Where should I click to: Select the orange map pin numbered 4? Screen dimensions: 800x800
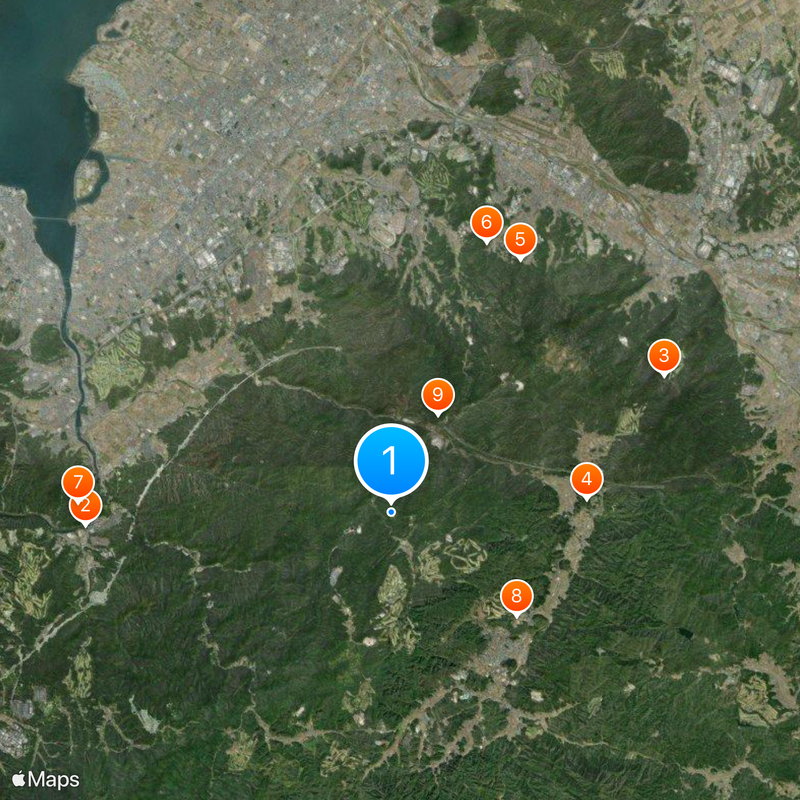pos(587,479)
